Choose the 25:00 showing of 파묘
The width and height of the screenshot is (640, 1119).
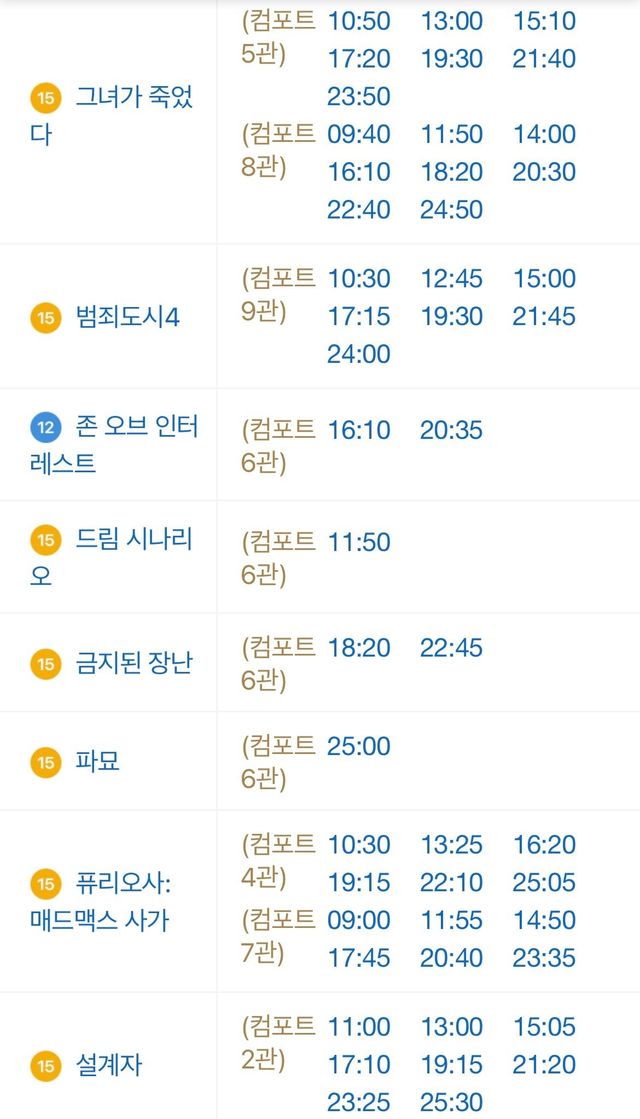[x=359, y=746]
